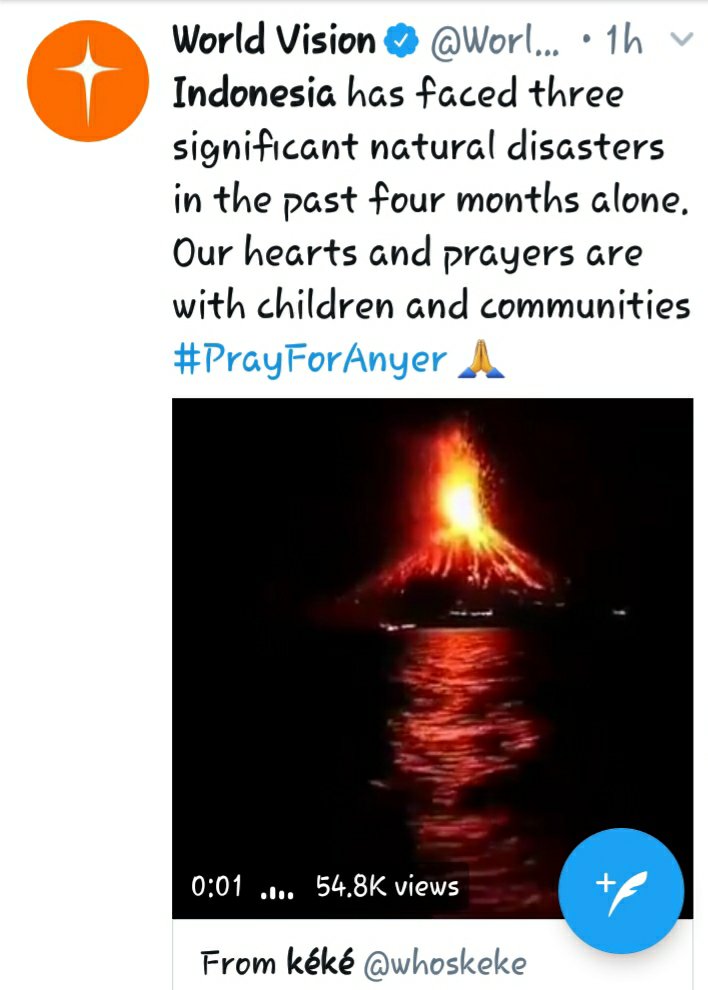Screen dimensions: 708x990
Task: Open World Vision's profile picture
Action: click(87, 80)
